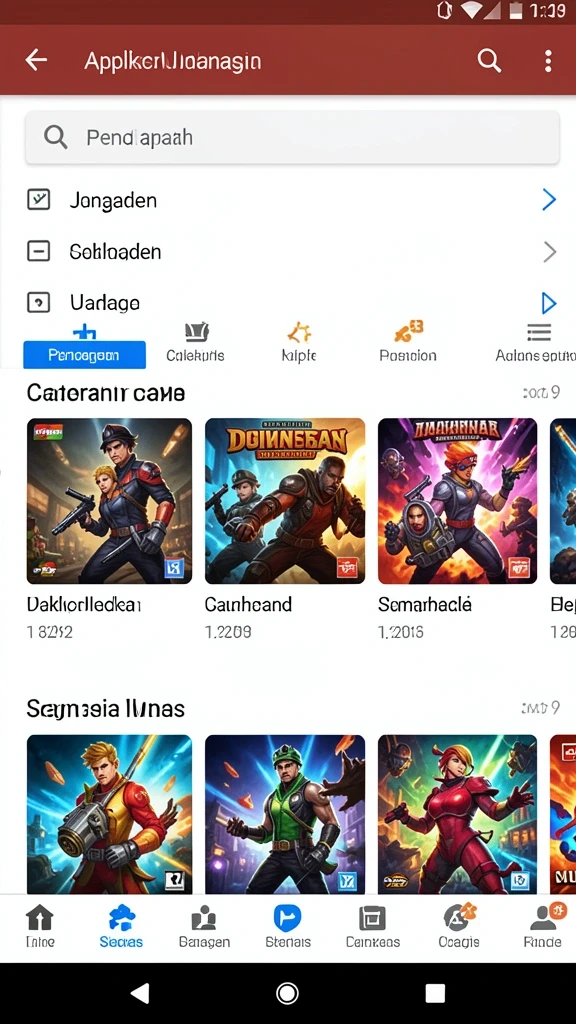Select the highlighted Pernoegeon tab

pos(84,355)
